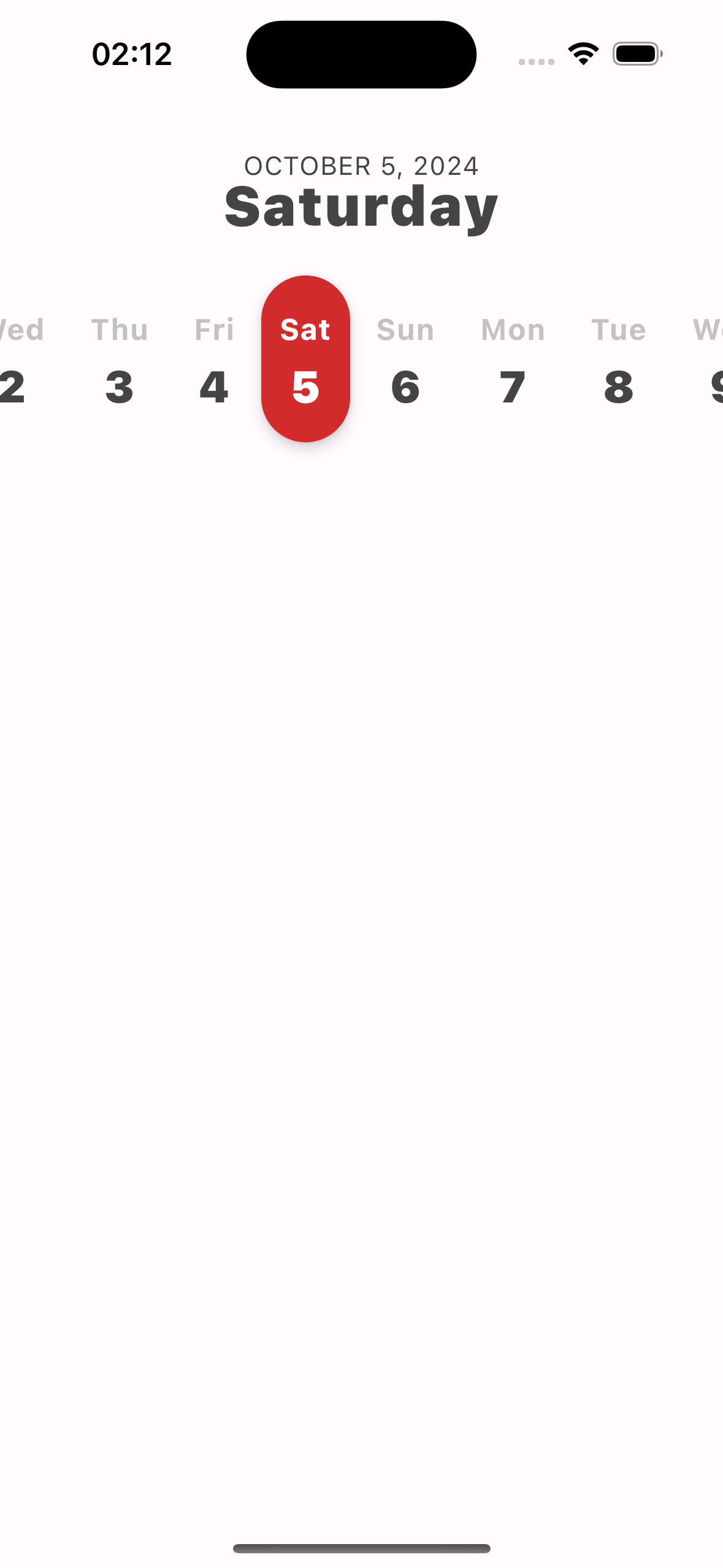Open the OCTOBER 5, 2024 date header

(361, 166)
